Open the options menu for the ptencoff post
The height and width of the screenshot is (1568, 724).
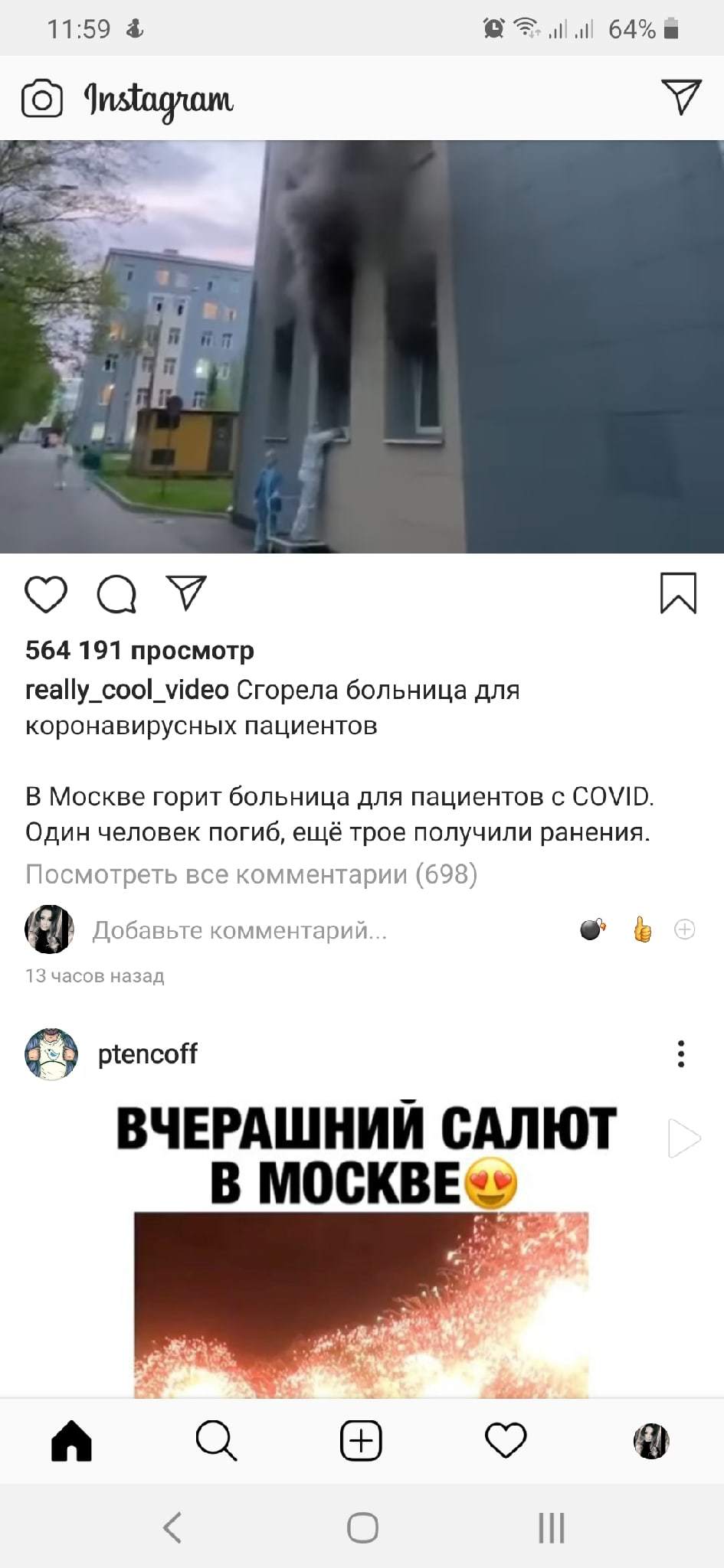(680, 1054)
